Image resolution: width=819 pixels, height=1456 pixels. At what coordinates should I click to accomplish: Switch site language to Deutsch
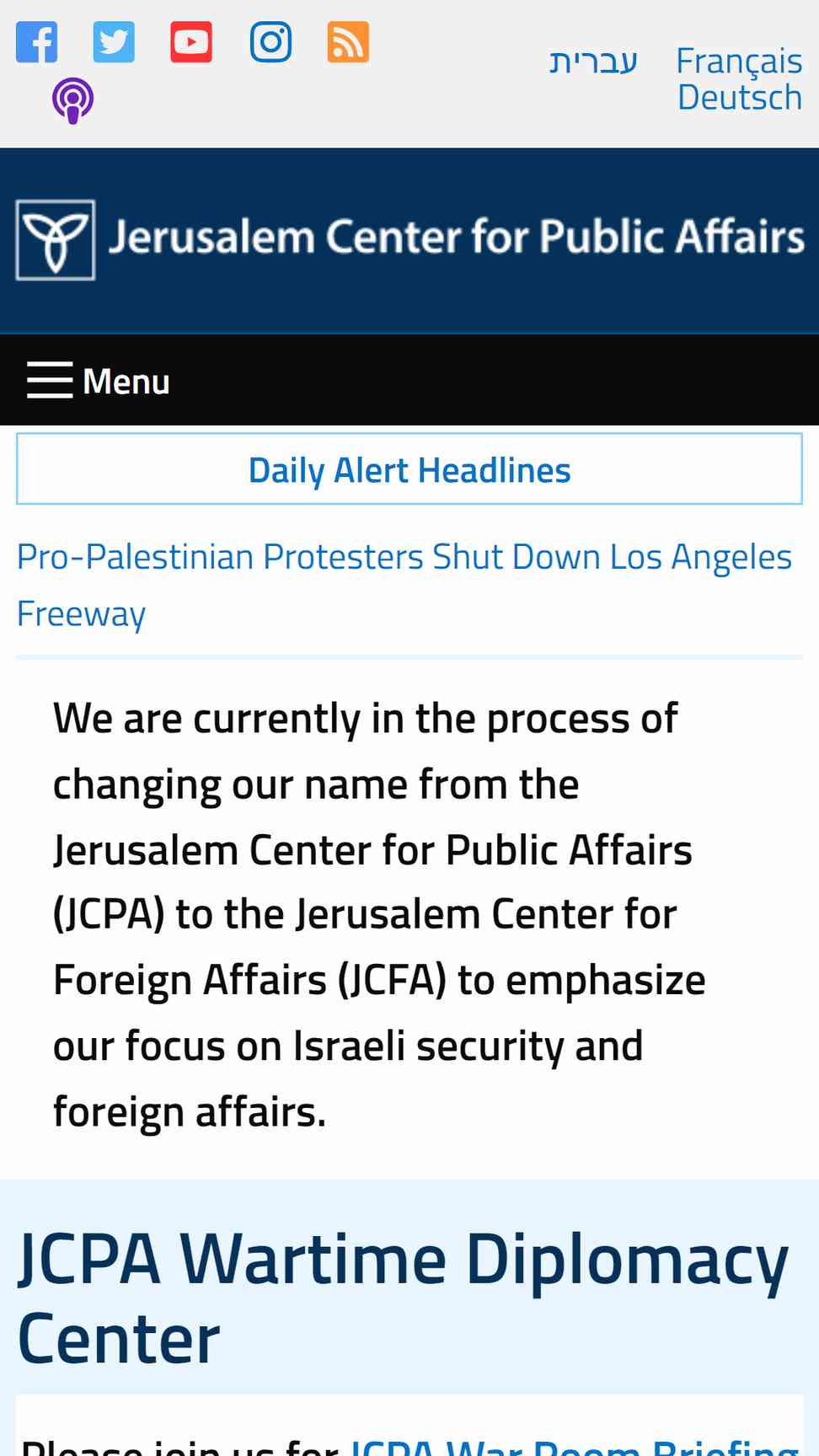click(740, 98)
